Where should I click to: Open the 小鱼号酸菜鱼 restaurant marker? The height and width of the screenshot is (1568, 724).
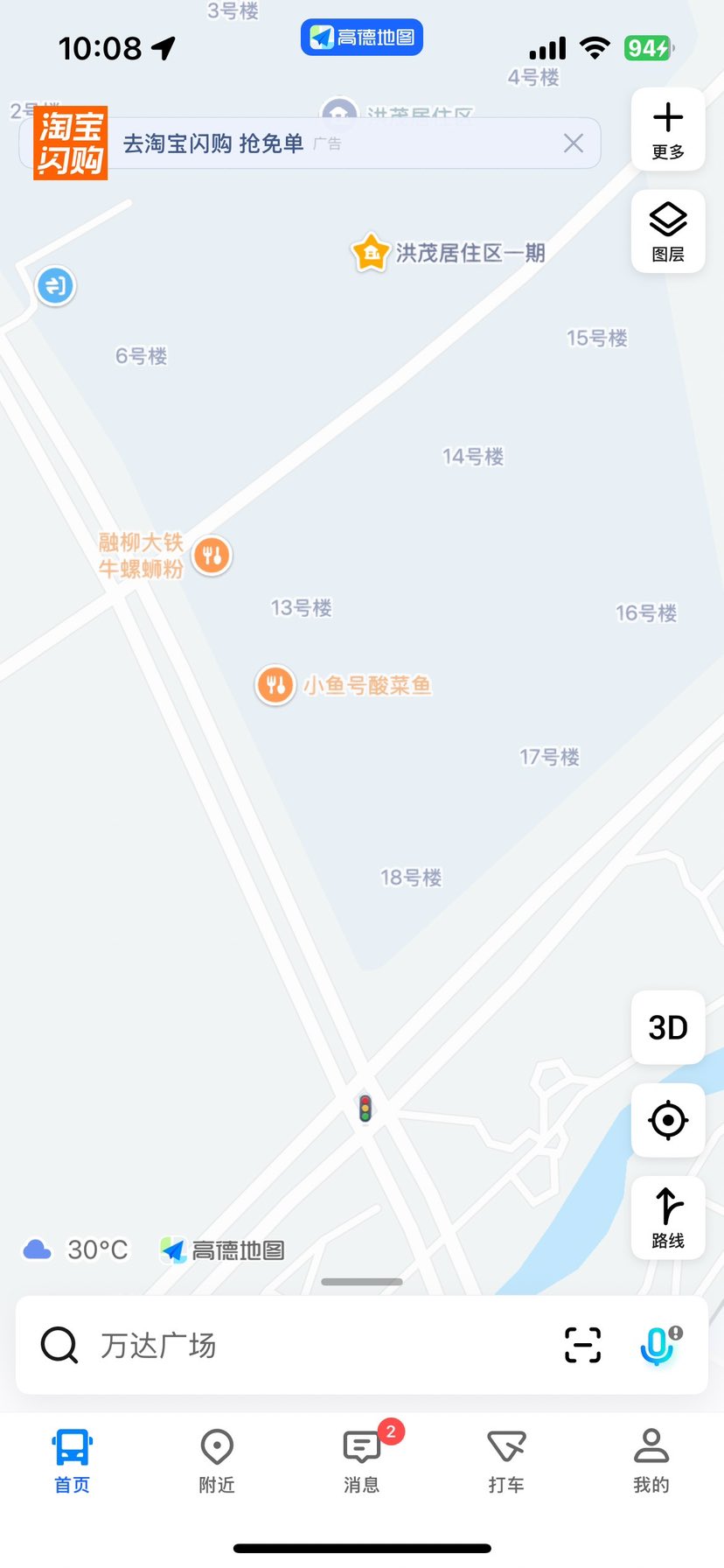point(275,684)
